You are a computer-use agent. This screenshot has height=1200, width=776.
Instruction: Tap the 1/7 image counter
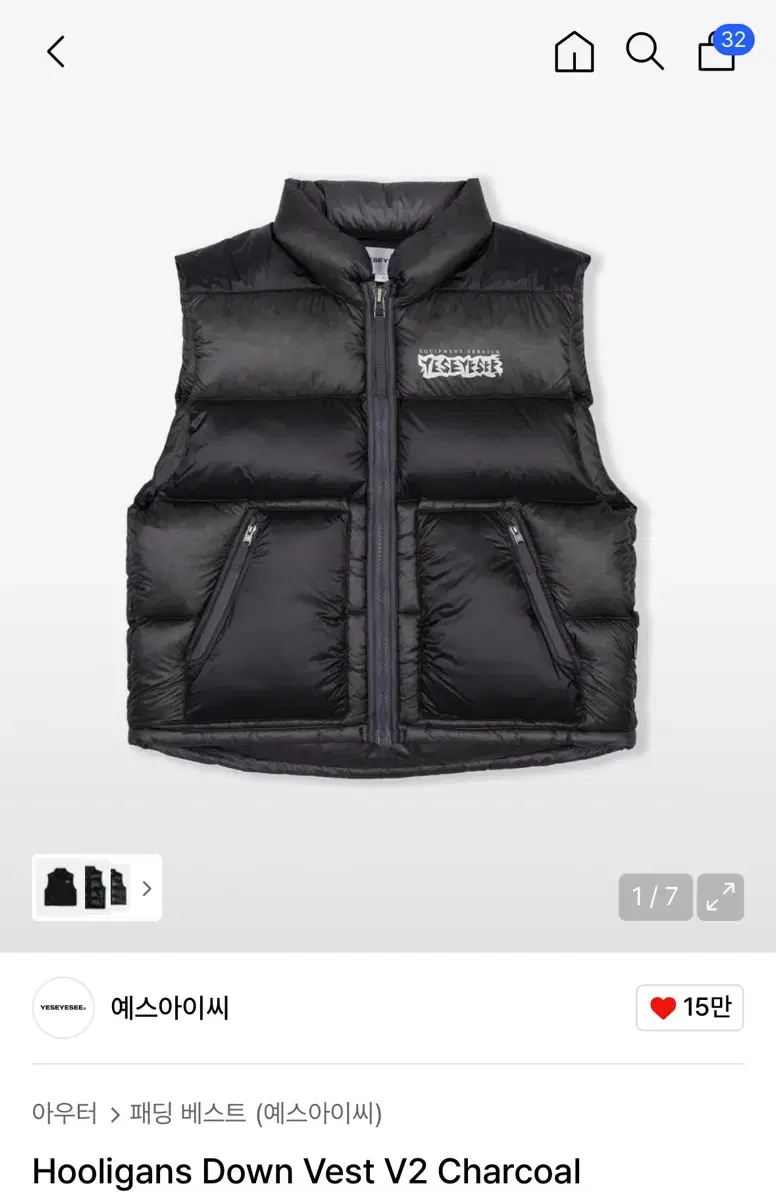(654, 898)
